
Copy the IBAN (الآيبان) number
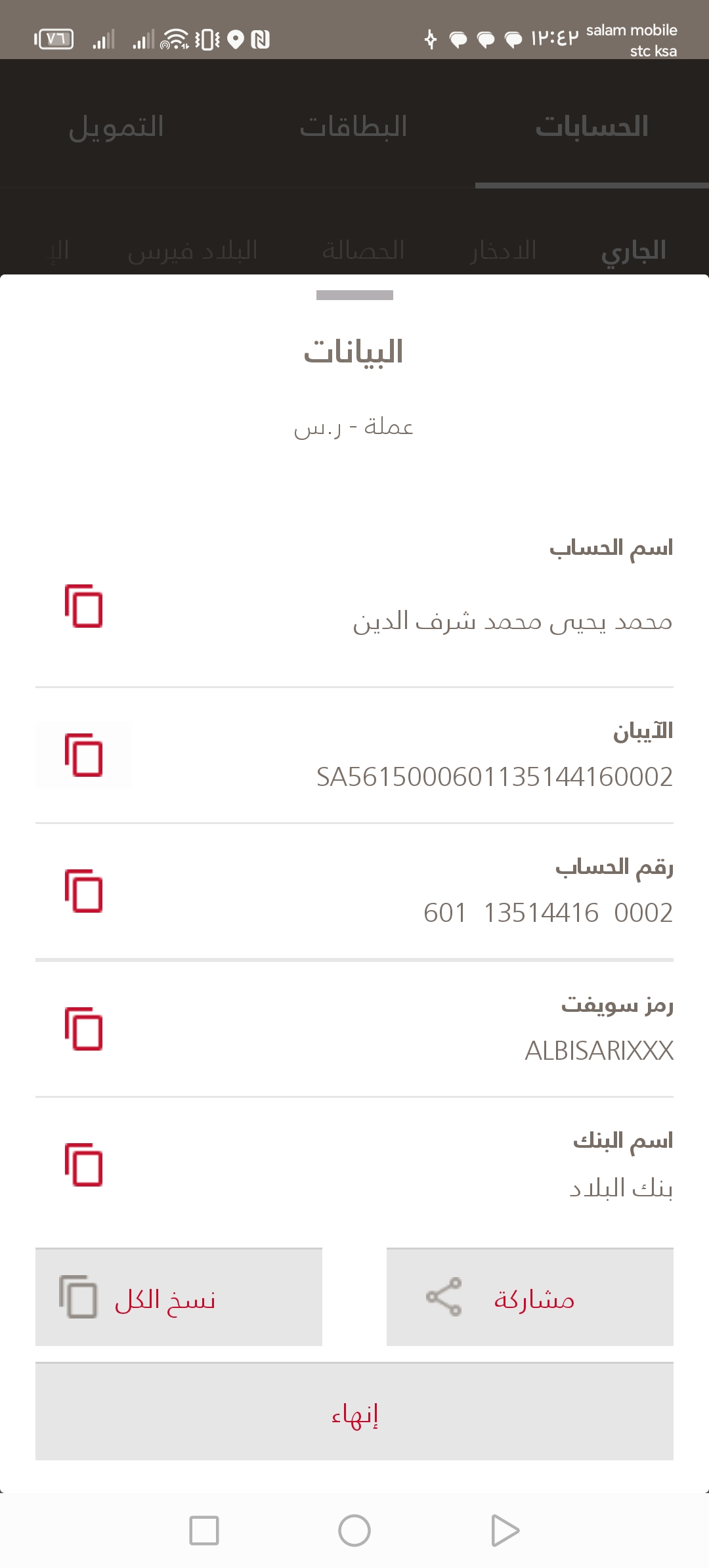[84, 755]
